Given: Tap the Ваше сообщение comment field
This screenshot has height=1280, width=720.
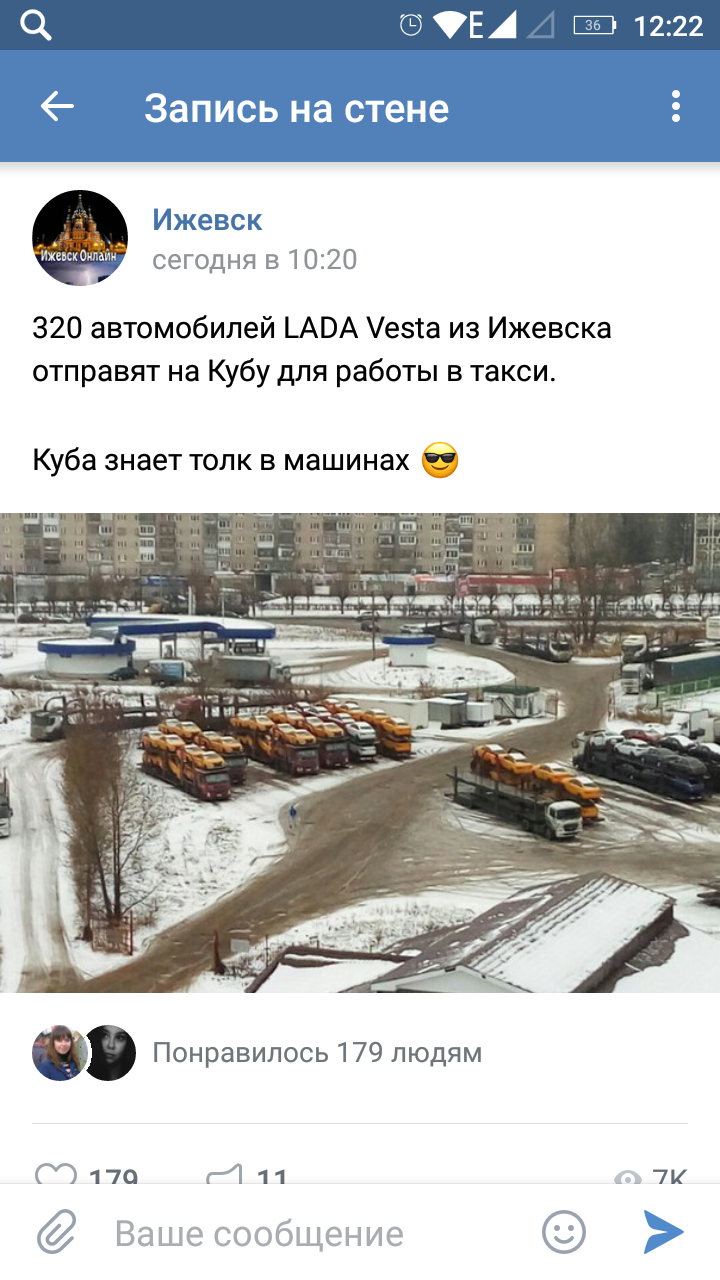Looking at the screenshot, I should pos(300,1233).
